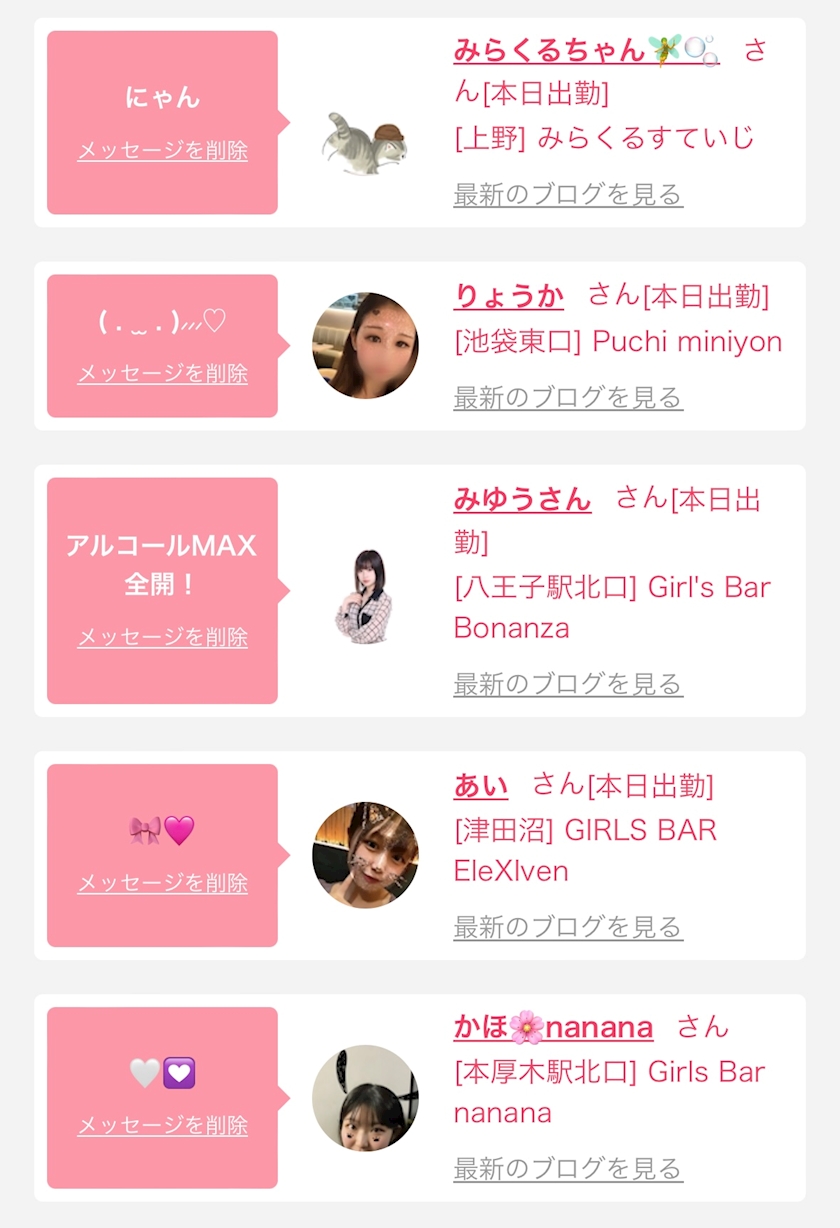View latest blog of みらくるちゃん
Image resolution: width=840 pixels, height=1228 pixels.
point(567,194)
